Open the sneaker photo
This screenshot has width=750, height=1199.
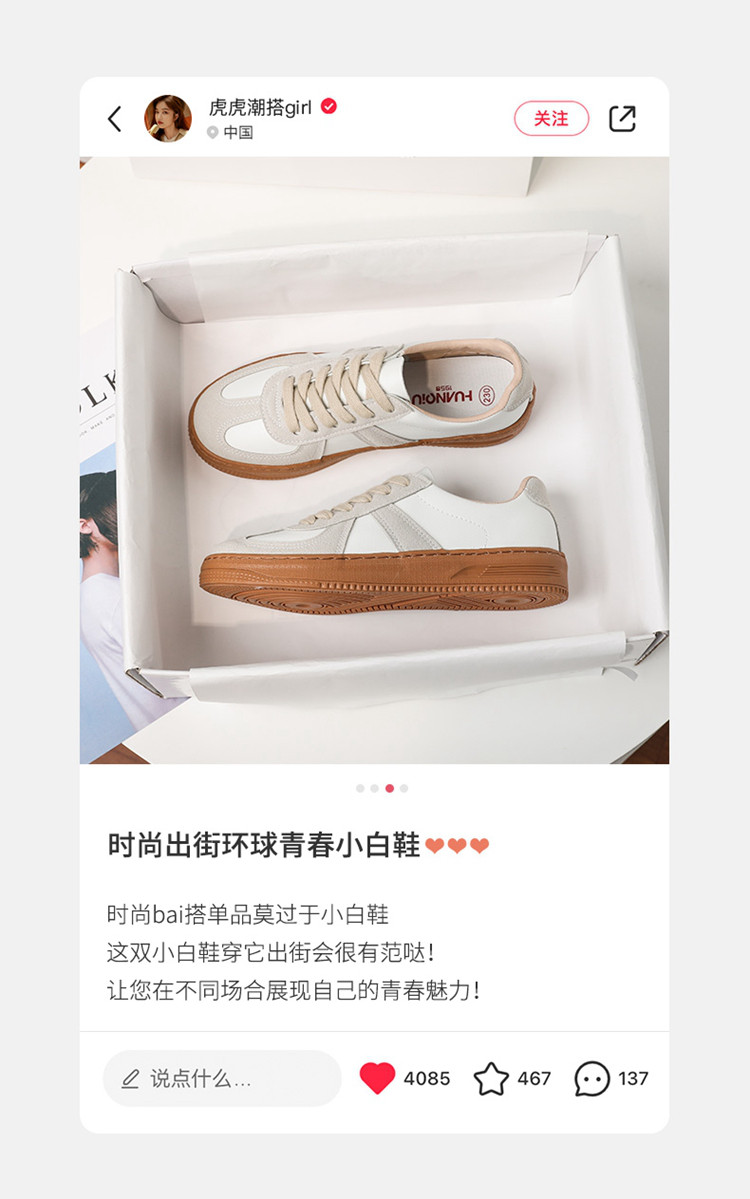click(374, 460)
